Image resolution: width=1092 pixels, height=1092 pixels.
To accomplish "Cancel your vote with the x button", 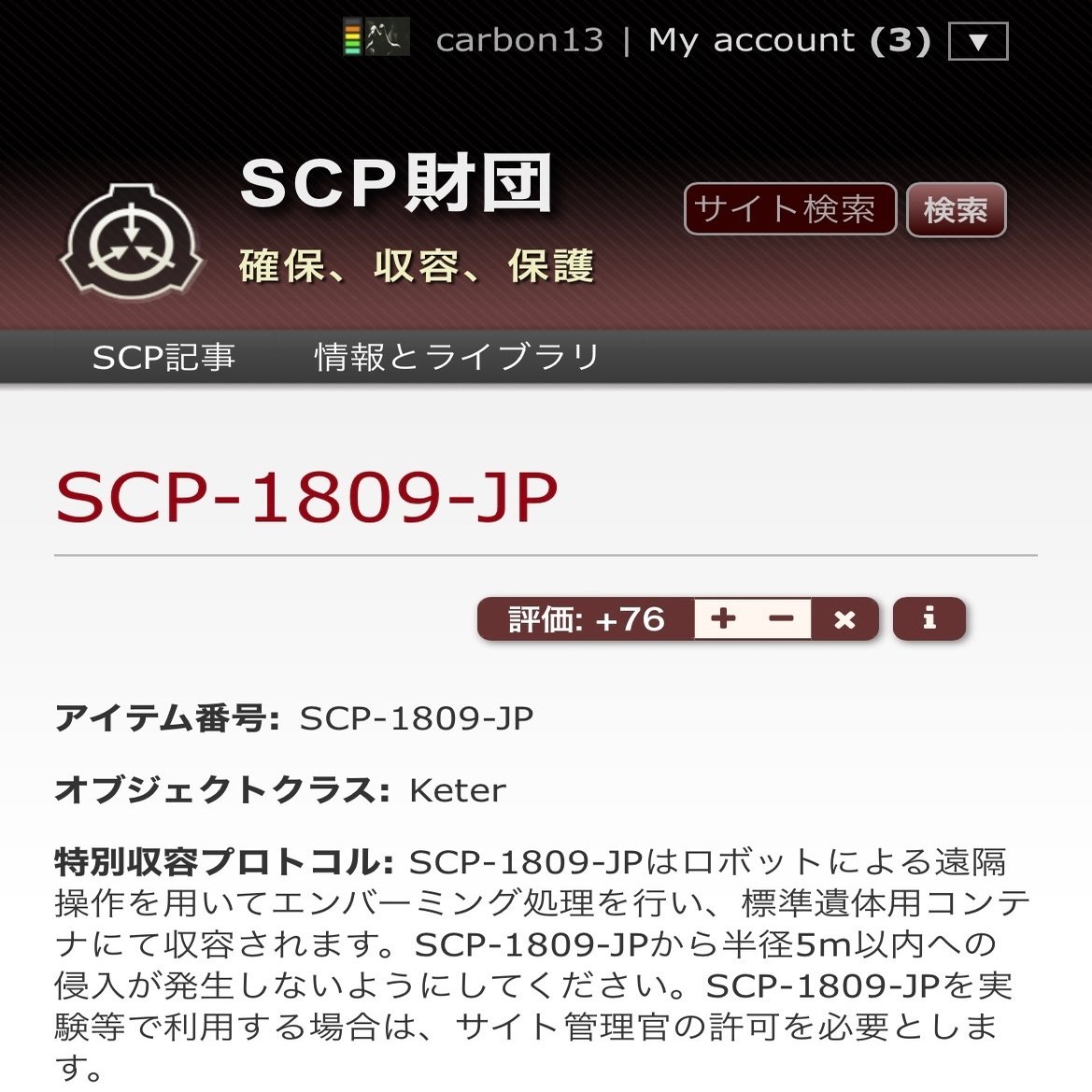I will point(844,619).
